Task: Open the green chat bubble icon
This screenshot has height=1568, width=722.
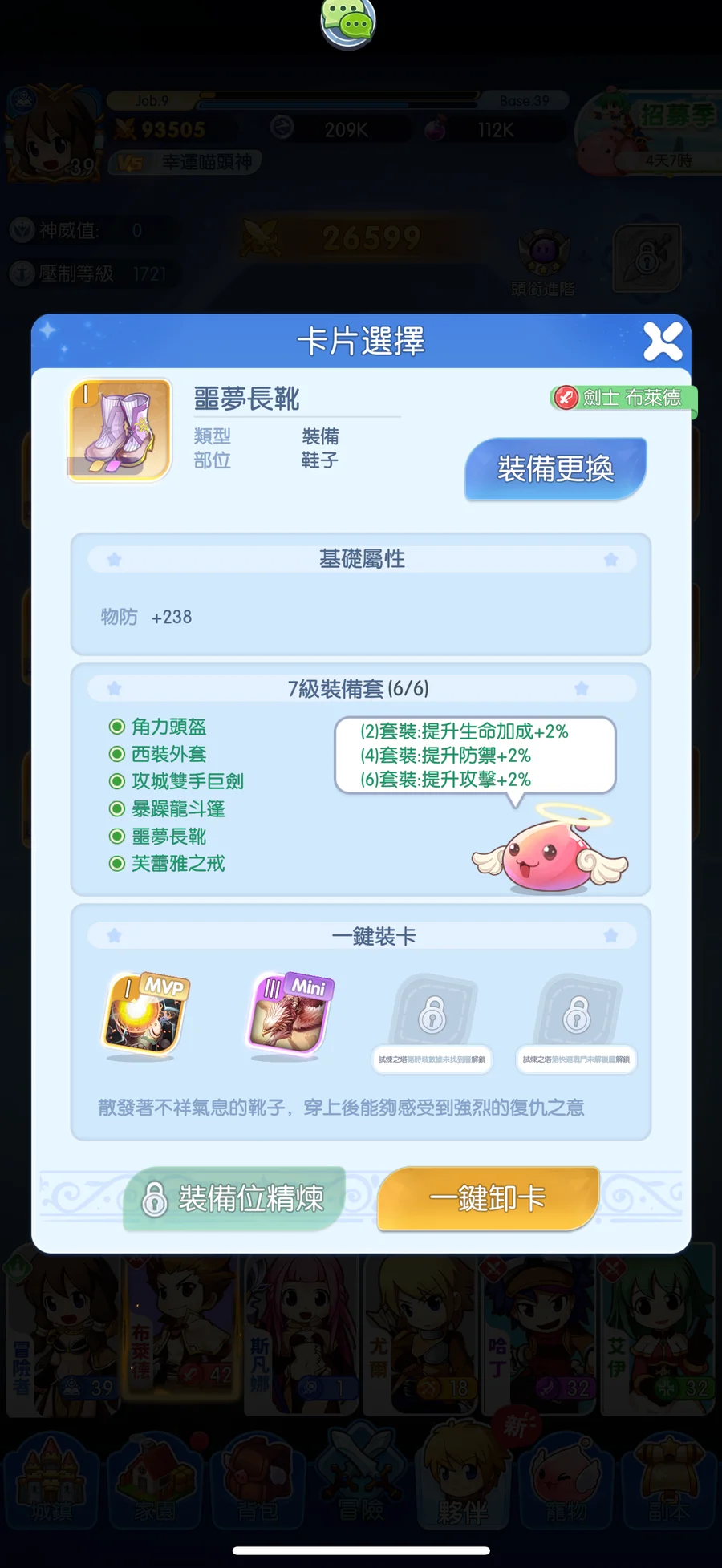Action: point(348,21)
